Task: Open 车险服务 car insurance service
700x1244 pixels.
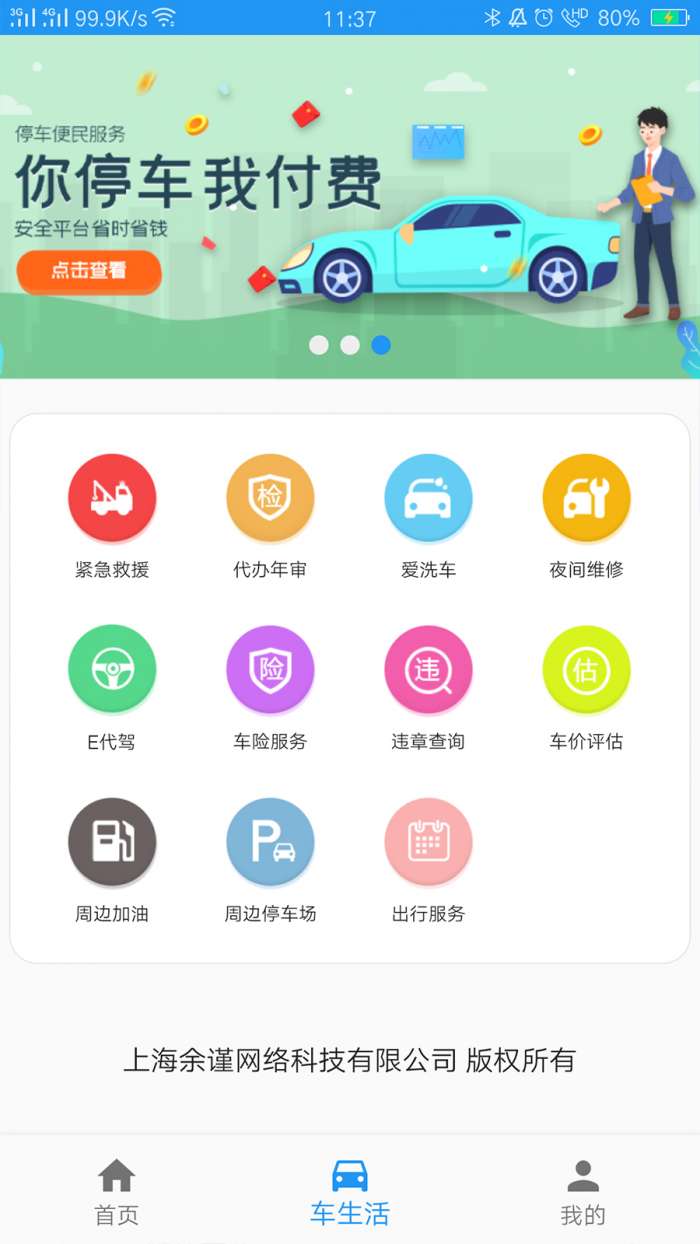Action: 270,670
